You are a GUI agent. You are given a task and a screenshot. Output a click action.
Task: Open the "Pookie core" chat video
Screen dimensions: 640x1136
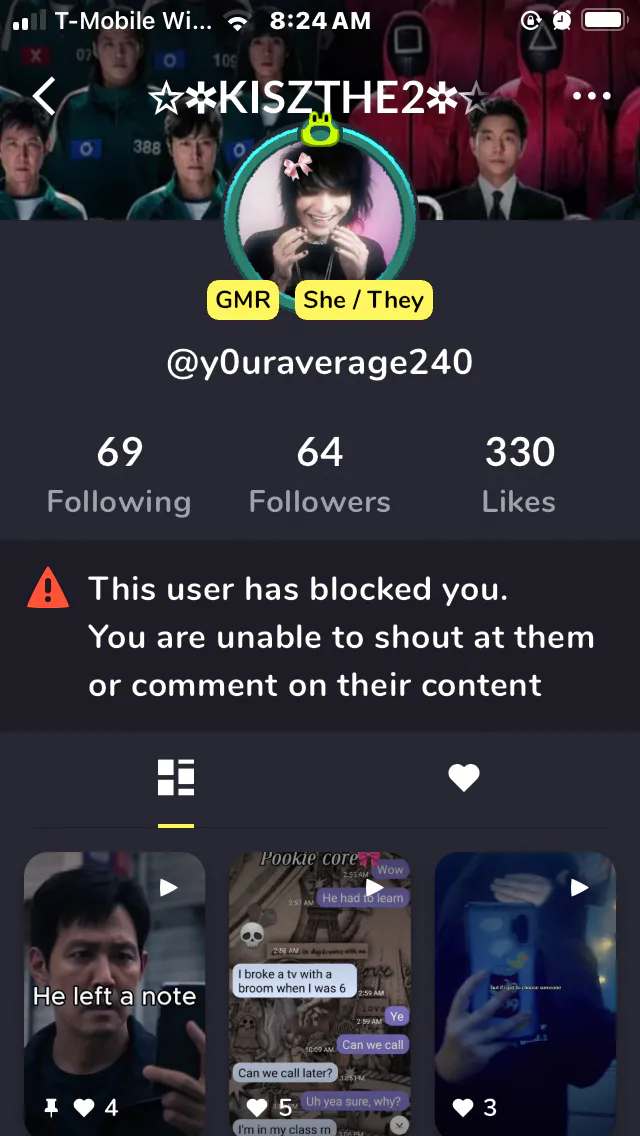(x=320, y=990)
